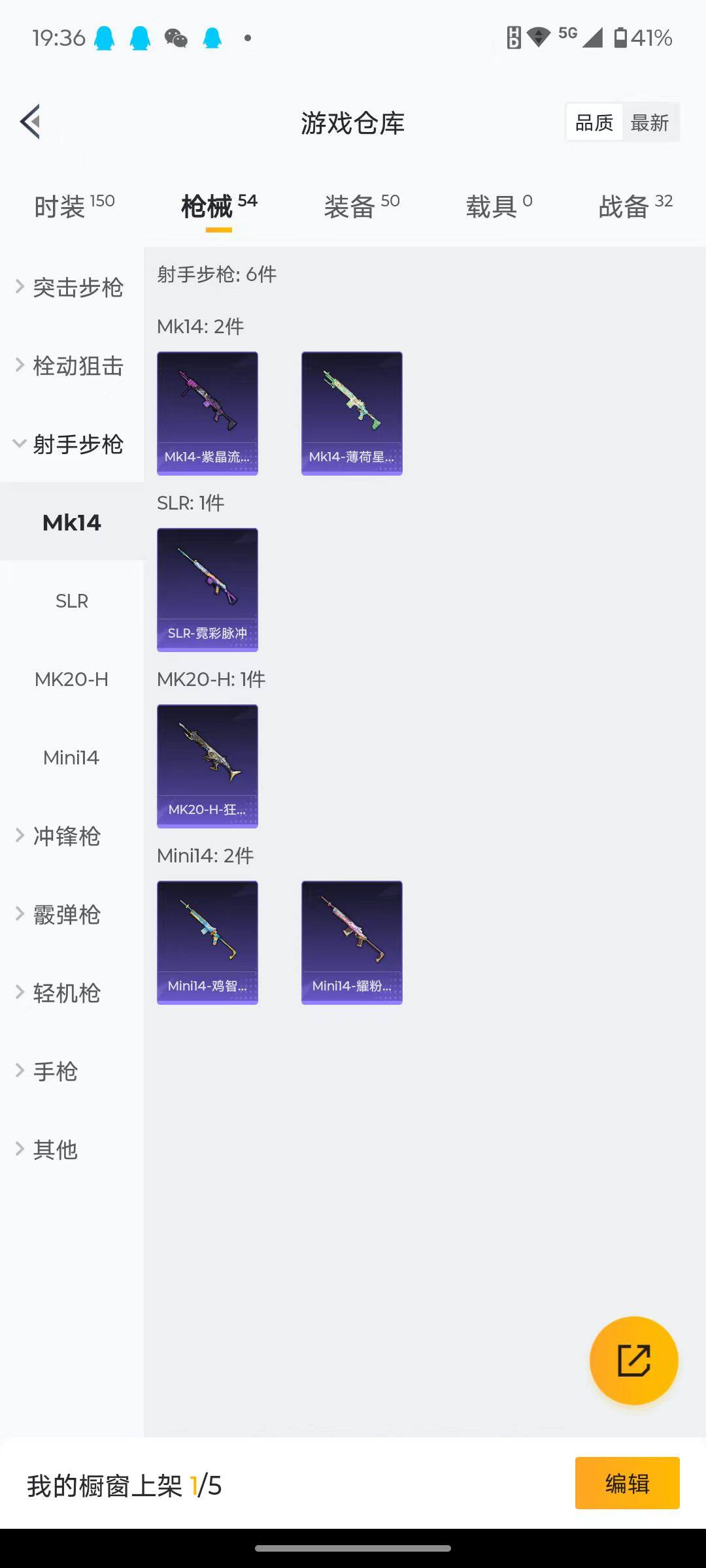Image resolution: width=706 pixels, height=1568 pixels.
Task: Sort items by 品质
Action: 594,123
